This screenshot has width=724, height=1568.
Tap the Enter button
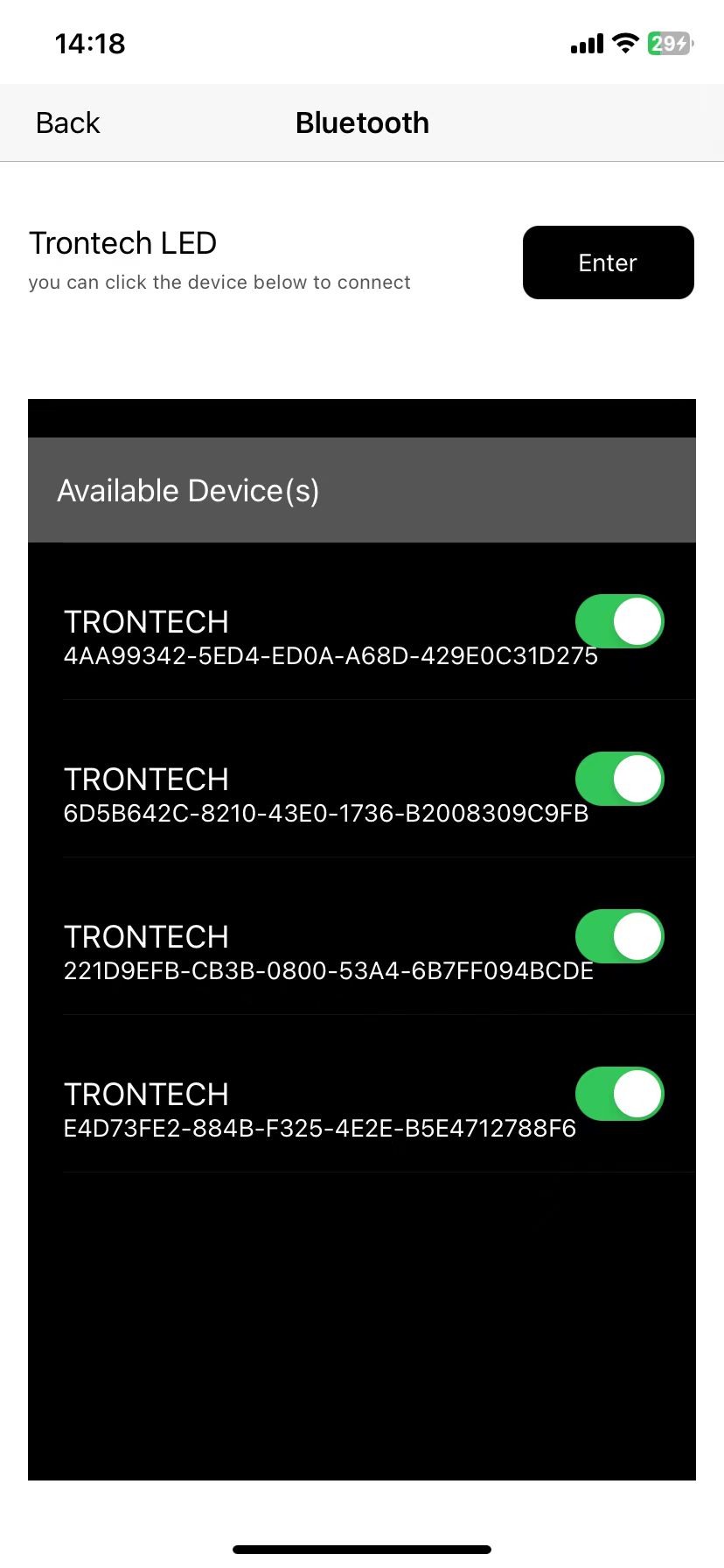point(607,262)
